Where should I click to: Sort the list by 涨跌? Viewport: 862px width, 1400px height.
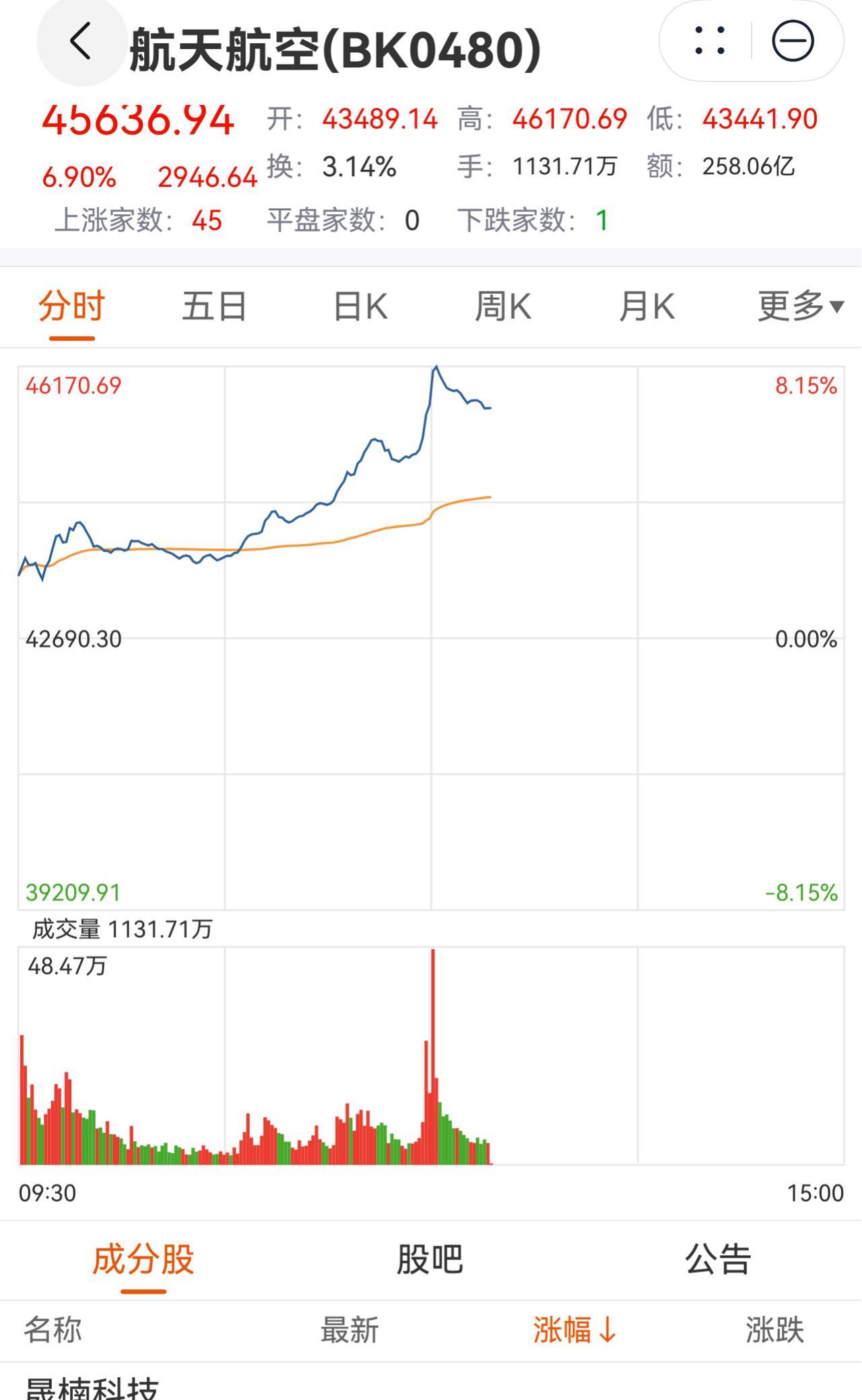click(775, 1330)
